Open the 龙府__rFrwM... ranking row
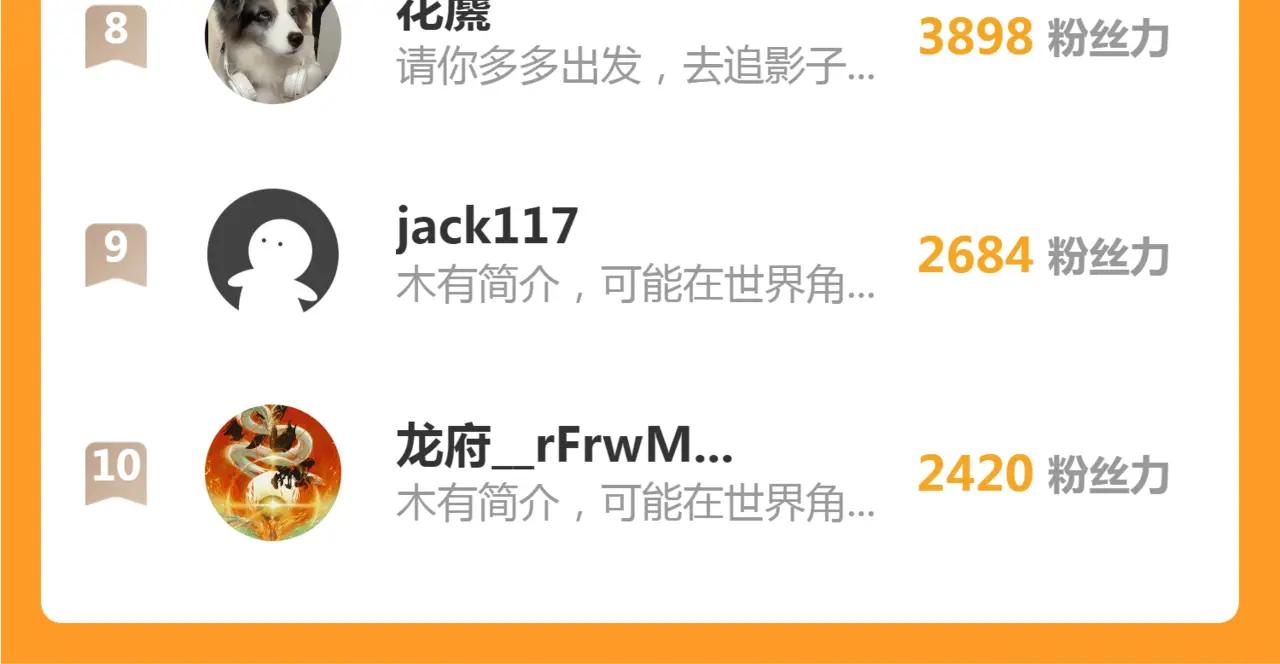This screenshot has width=1280, height=664. pyautogui.click(x=640, y=473)
